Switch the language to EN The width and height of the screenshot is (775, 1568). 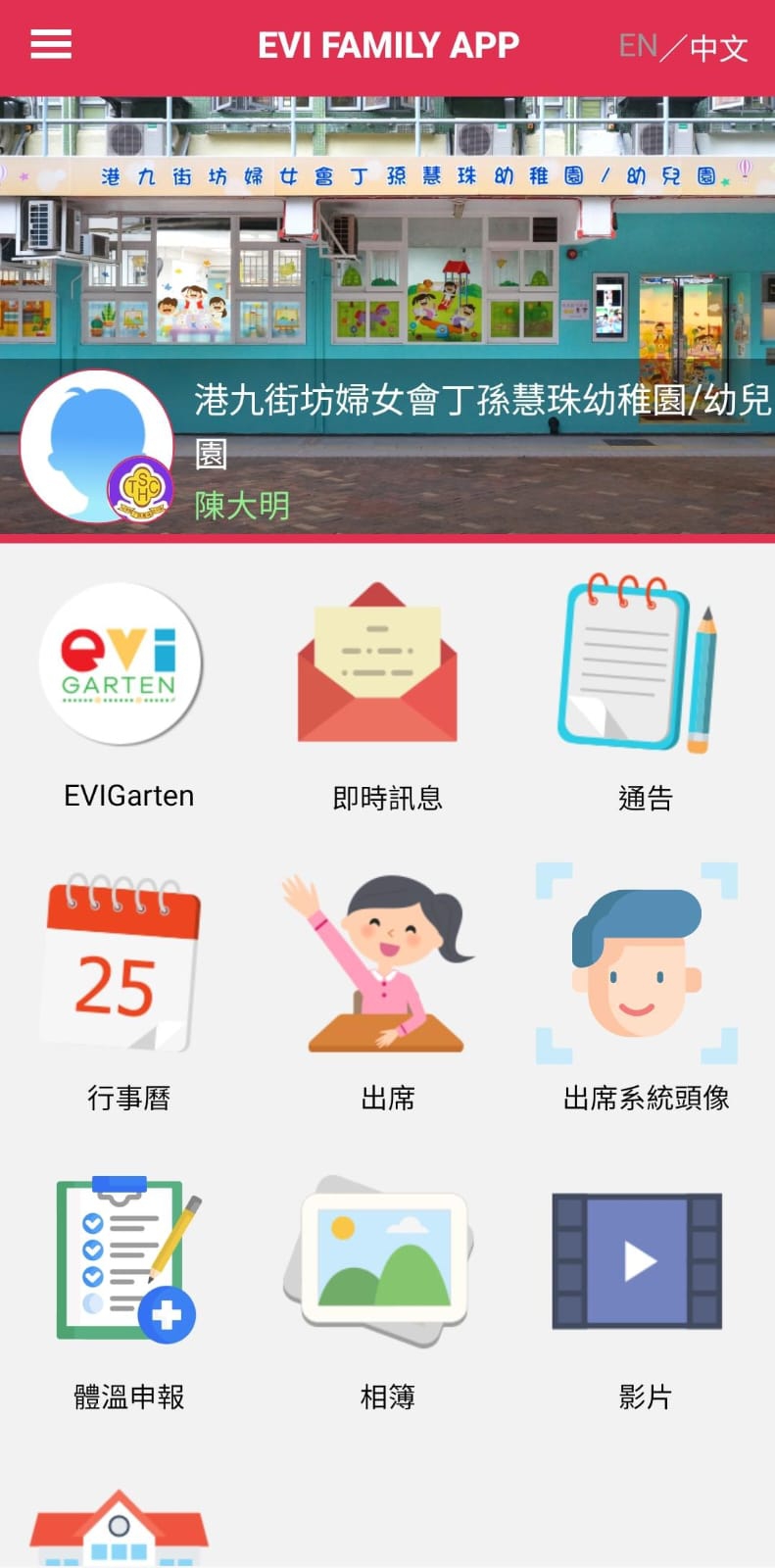[638, 46]
